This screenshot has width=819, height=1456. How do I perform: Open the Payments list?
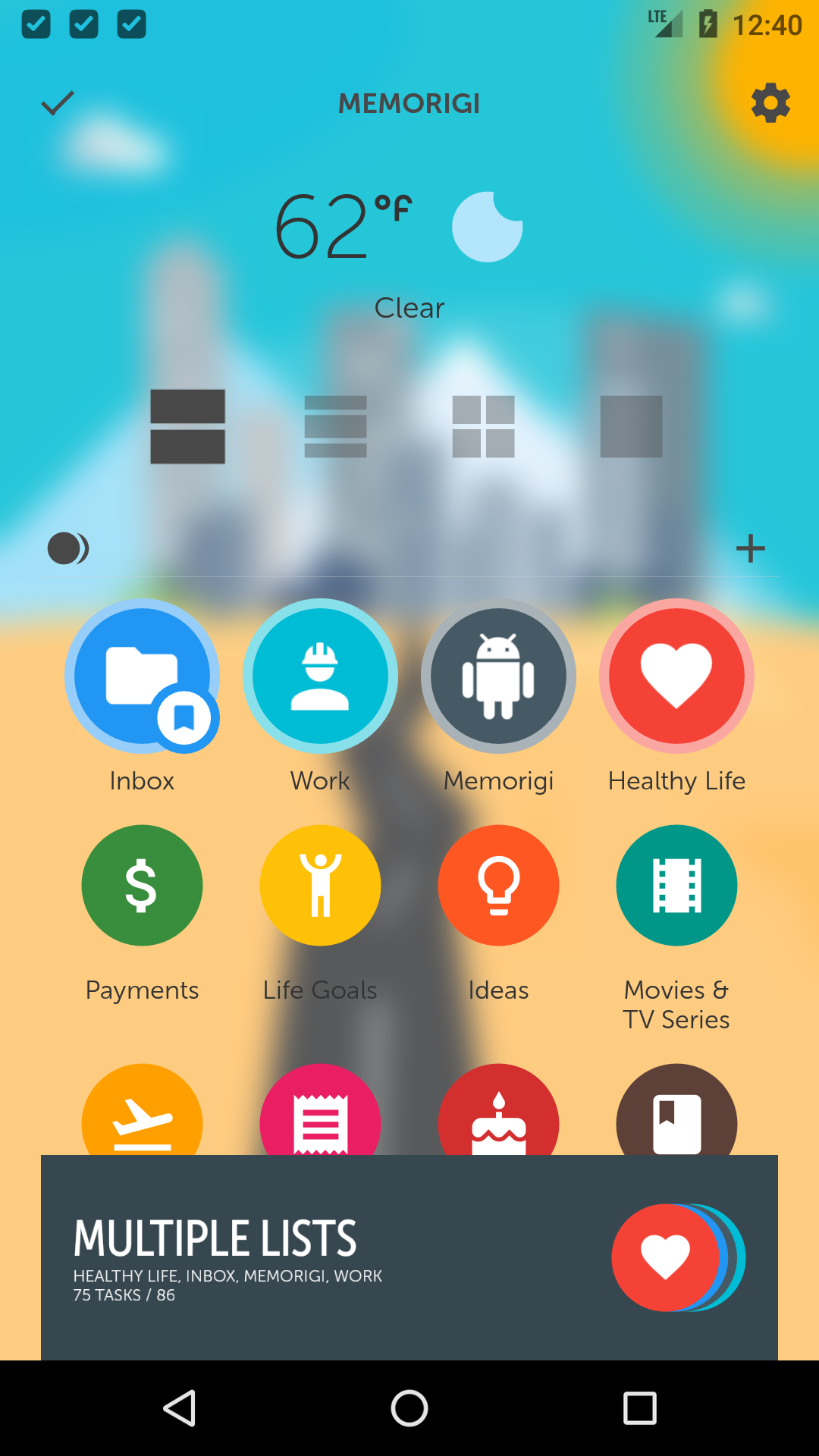click(142, 885)
